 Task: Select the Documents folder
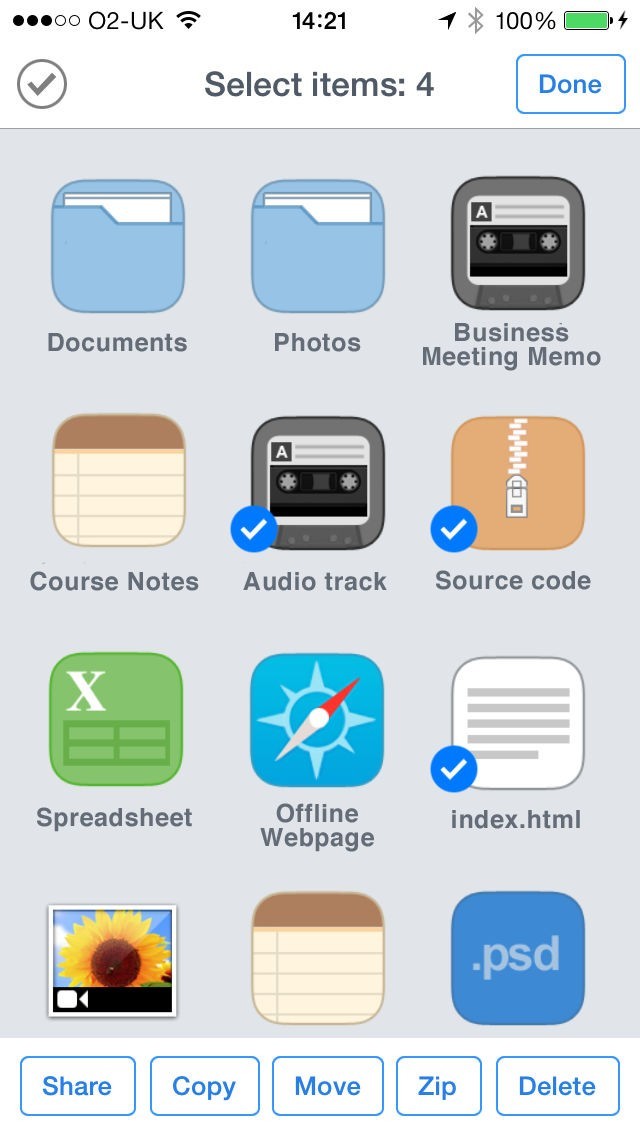click(118, 246)
